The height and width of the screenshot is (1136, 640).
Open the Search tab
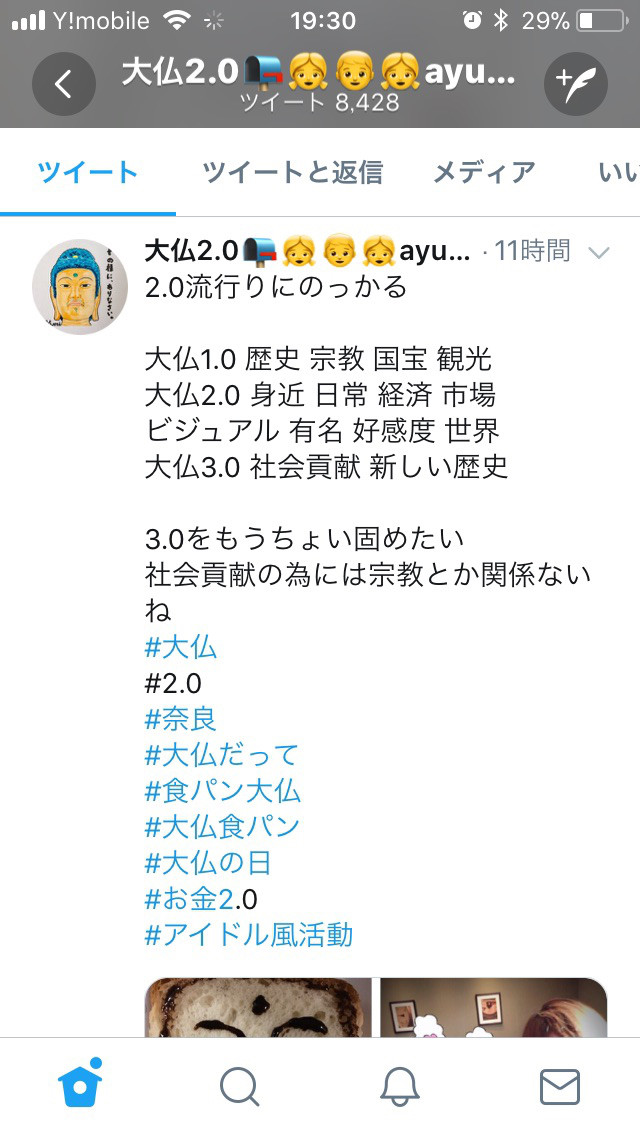point(239,1087)
